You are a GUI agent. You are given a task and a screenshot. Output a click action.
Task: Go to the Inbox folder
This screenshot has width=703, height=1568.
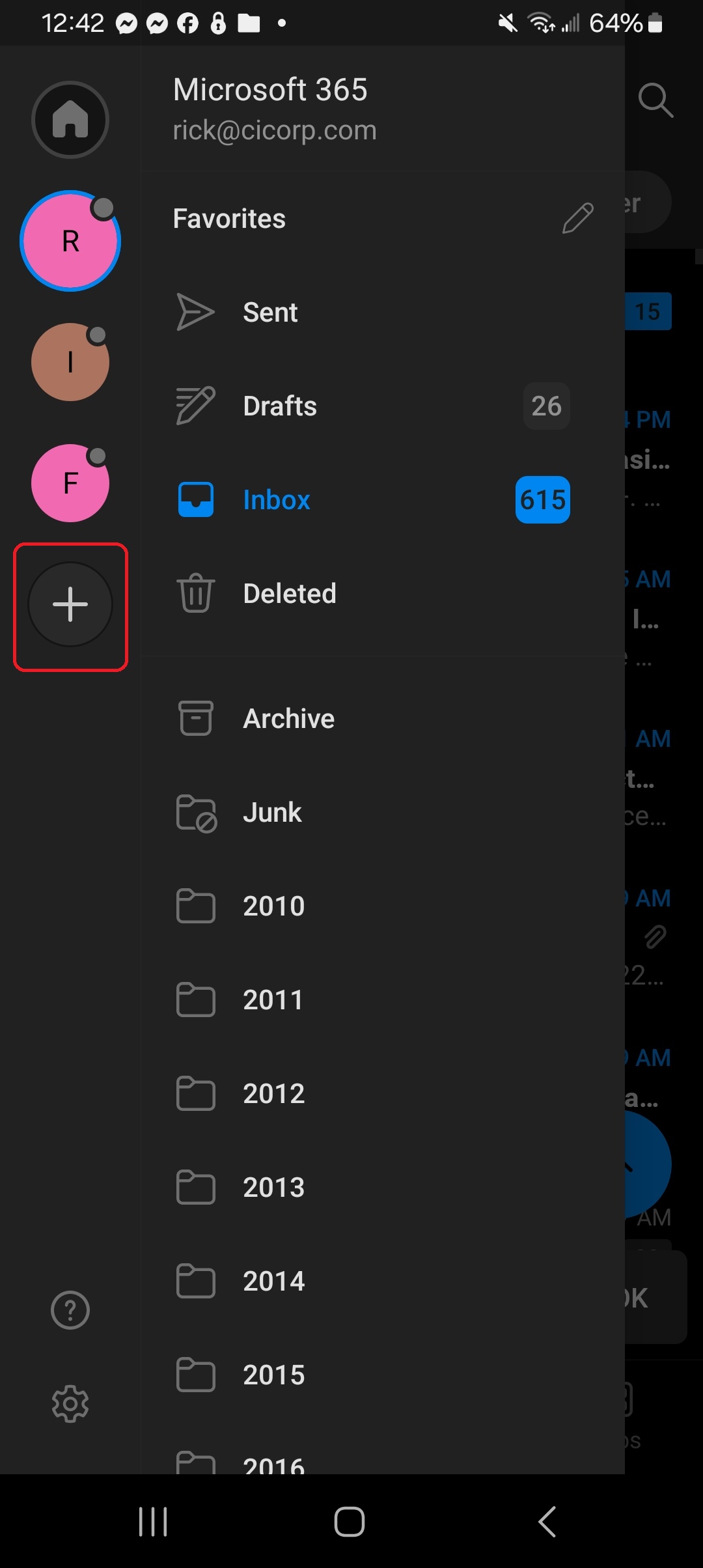[383, 500]
